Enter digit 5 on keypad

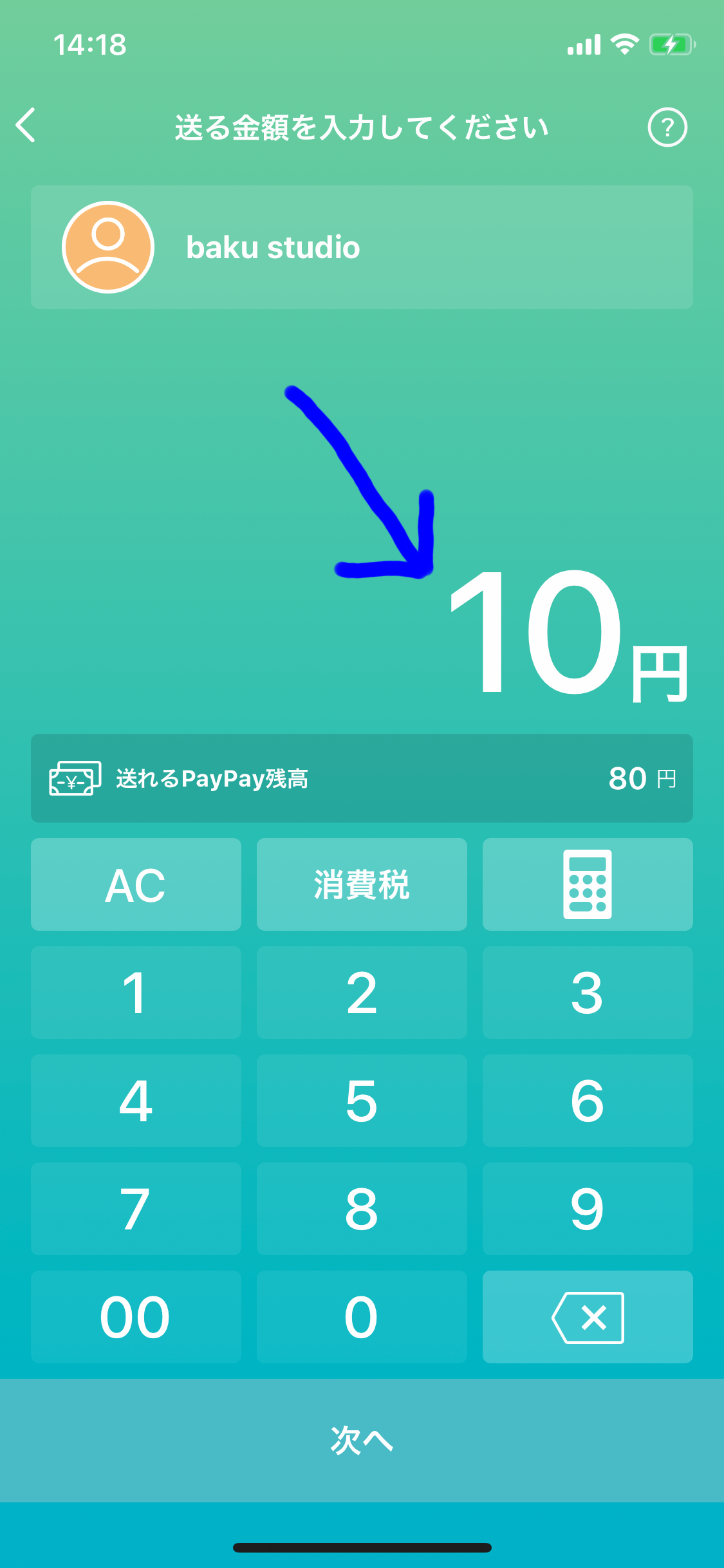[x=362, y=1101]
